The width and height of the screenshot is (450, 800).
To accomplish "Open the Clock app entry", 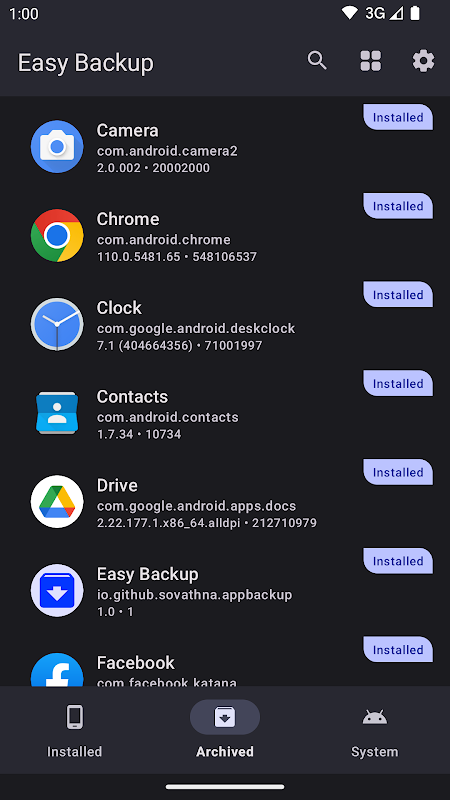I will 225,324.
